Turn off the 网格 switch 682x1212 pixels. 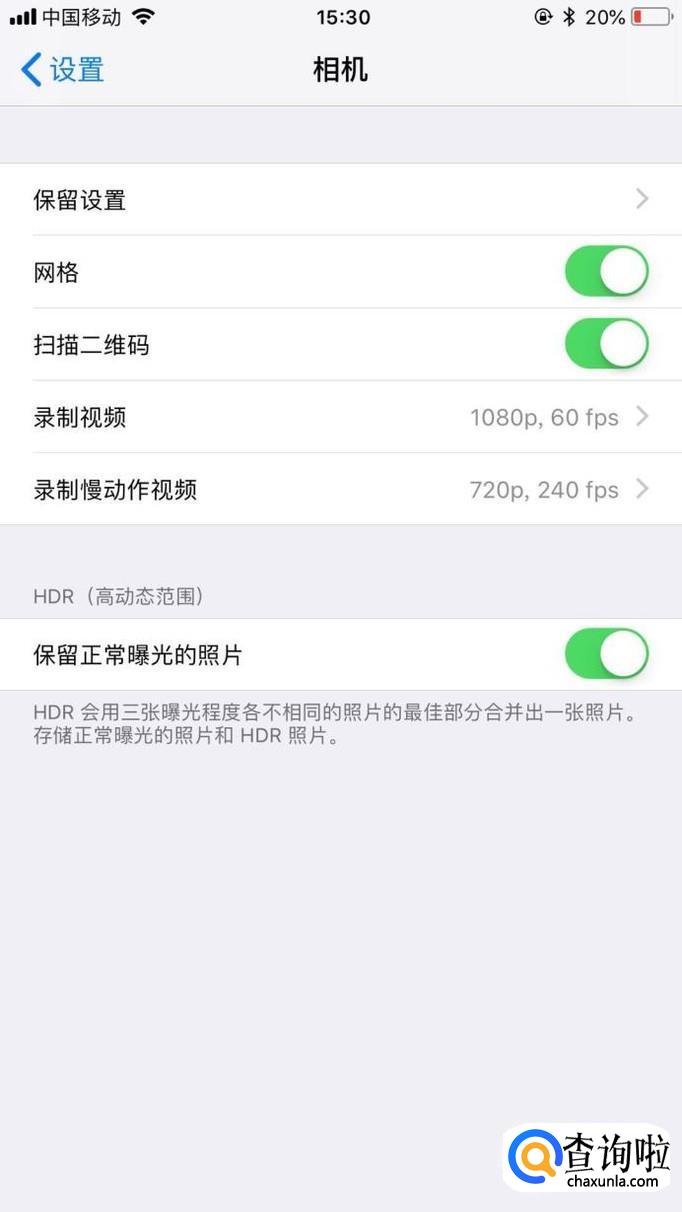click(x=606, y=272)
